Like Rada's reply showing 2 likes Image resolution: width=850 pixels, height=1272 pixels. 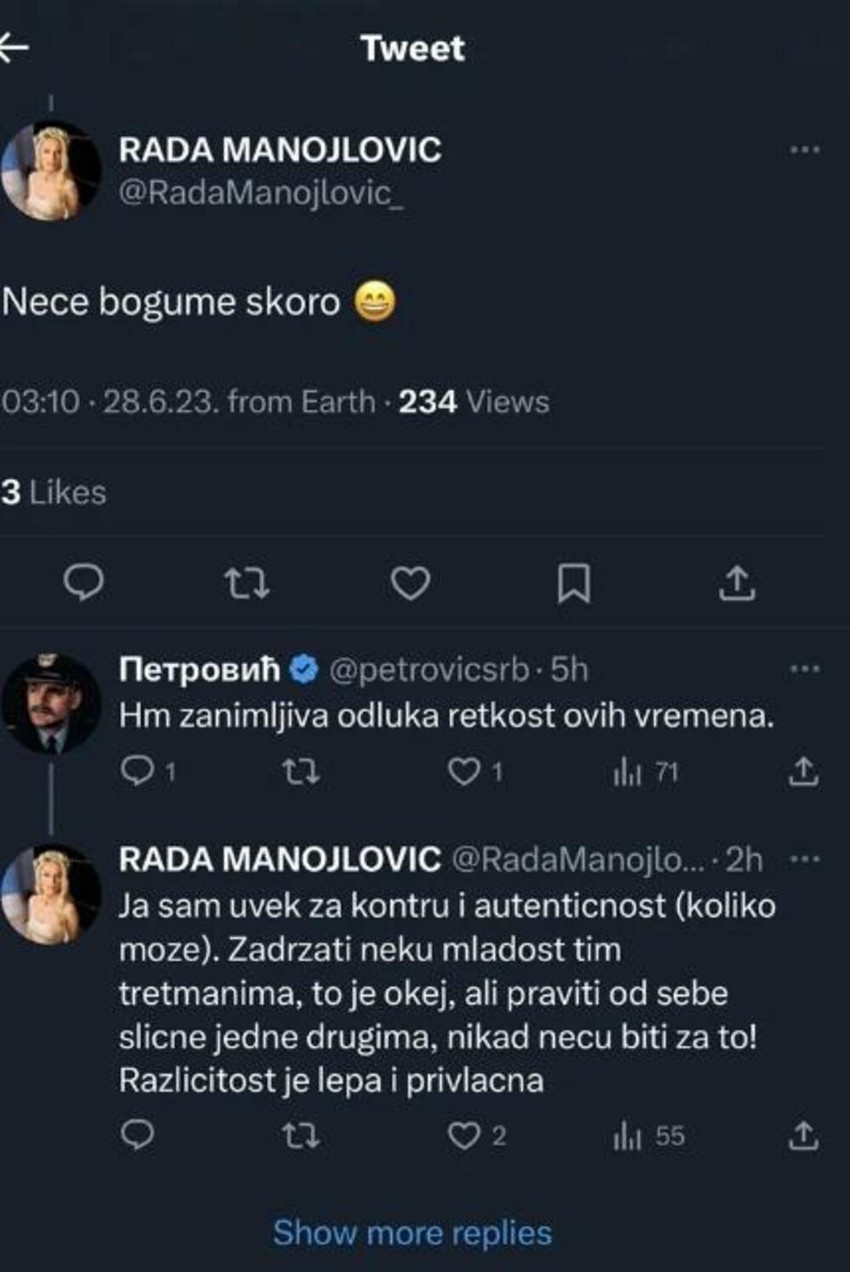467,1136
